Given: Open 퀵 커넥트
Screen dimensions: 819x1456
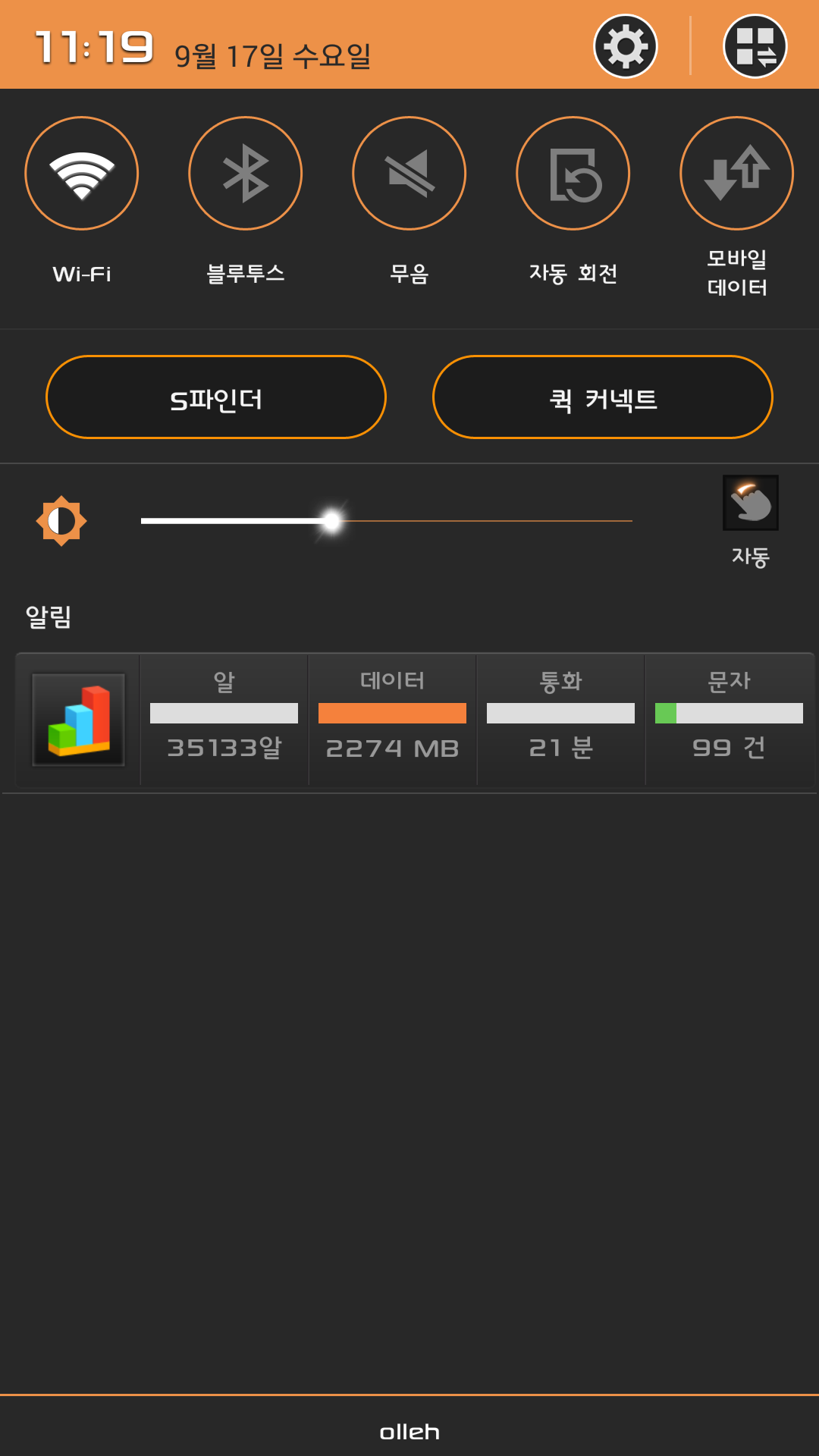Looking at the screenshot, I should click(x=602, y=397).
